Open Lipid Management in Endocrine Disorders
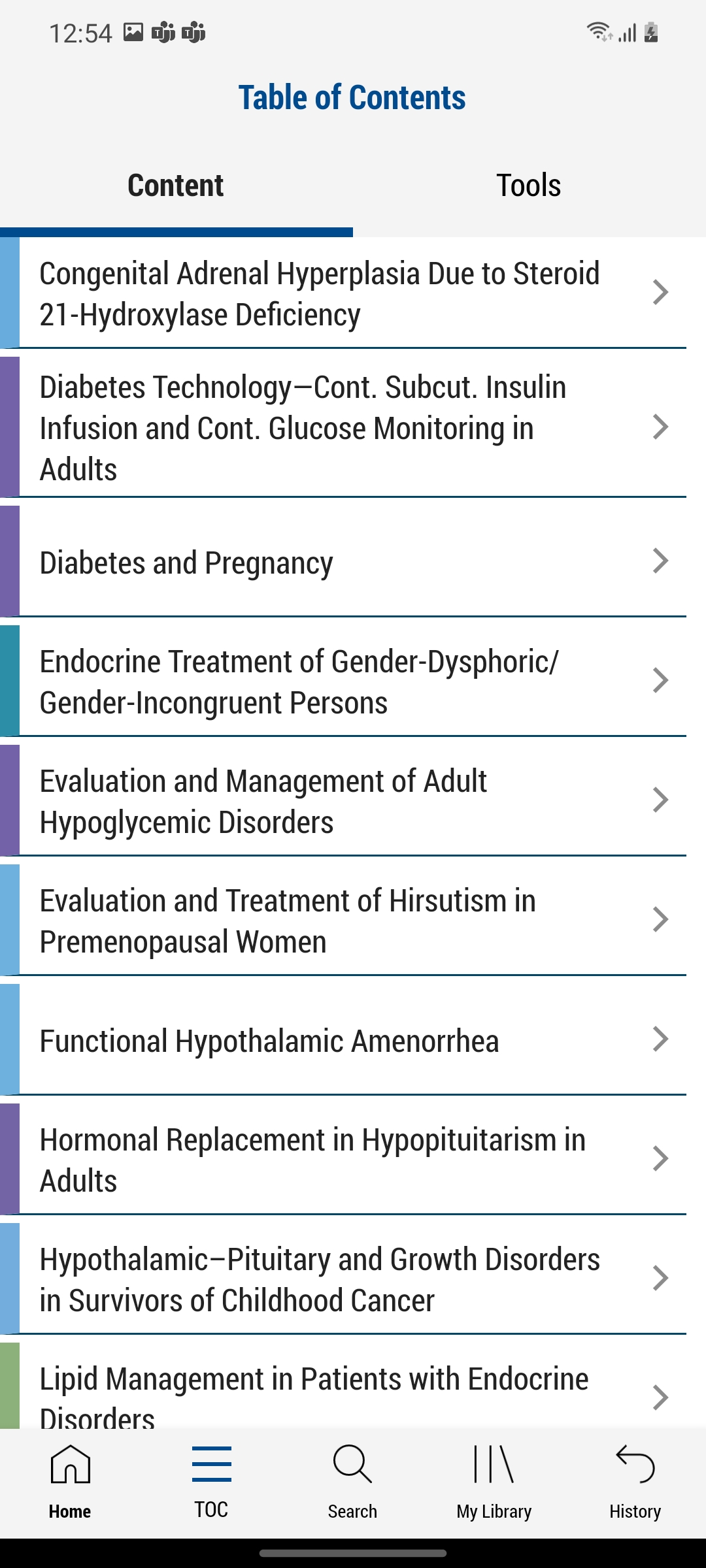Image resolution: width=706 pixels, height=1568 pixels. click(x=343, y=1385)
